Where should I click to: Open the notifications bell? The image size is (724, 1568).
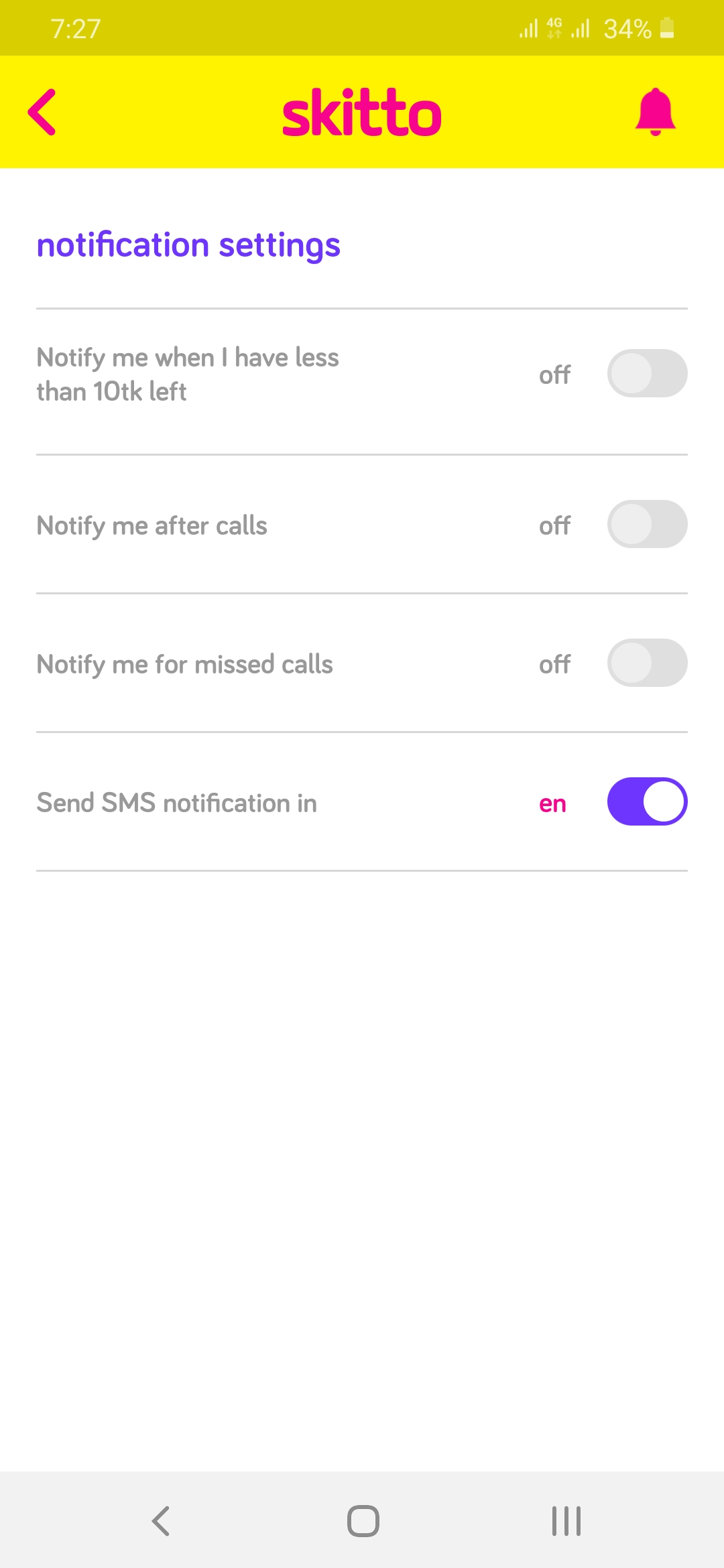pyautogui.click(x=655, y=112)
